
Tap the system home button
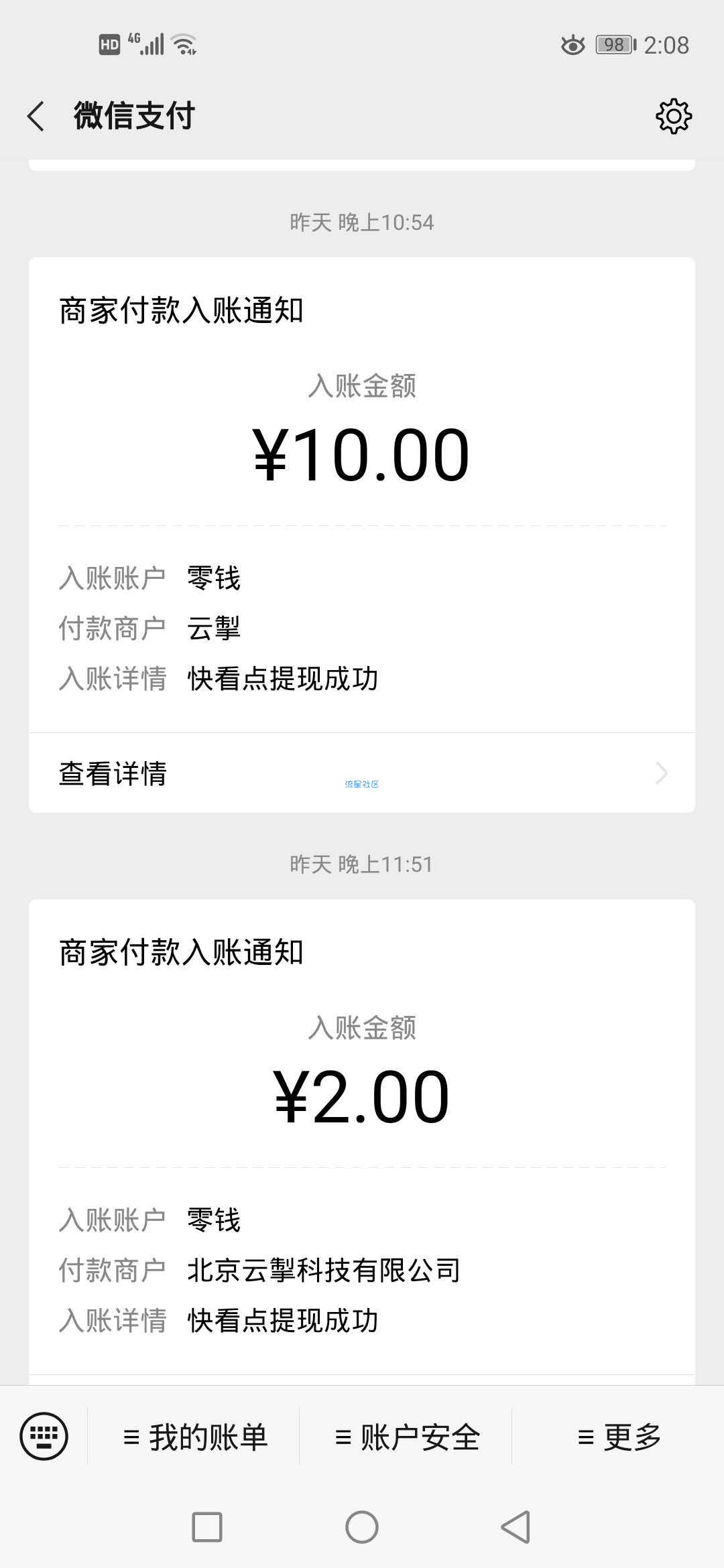(x=362, y=1528)
